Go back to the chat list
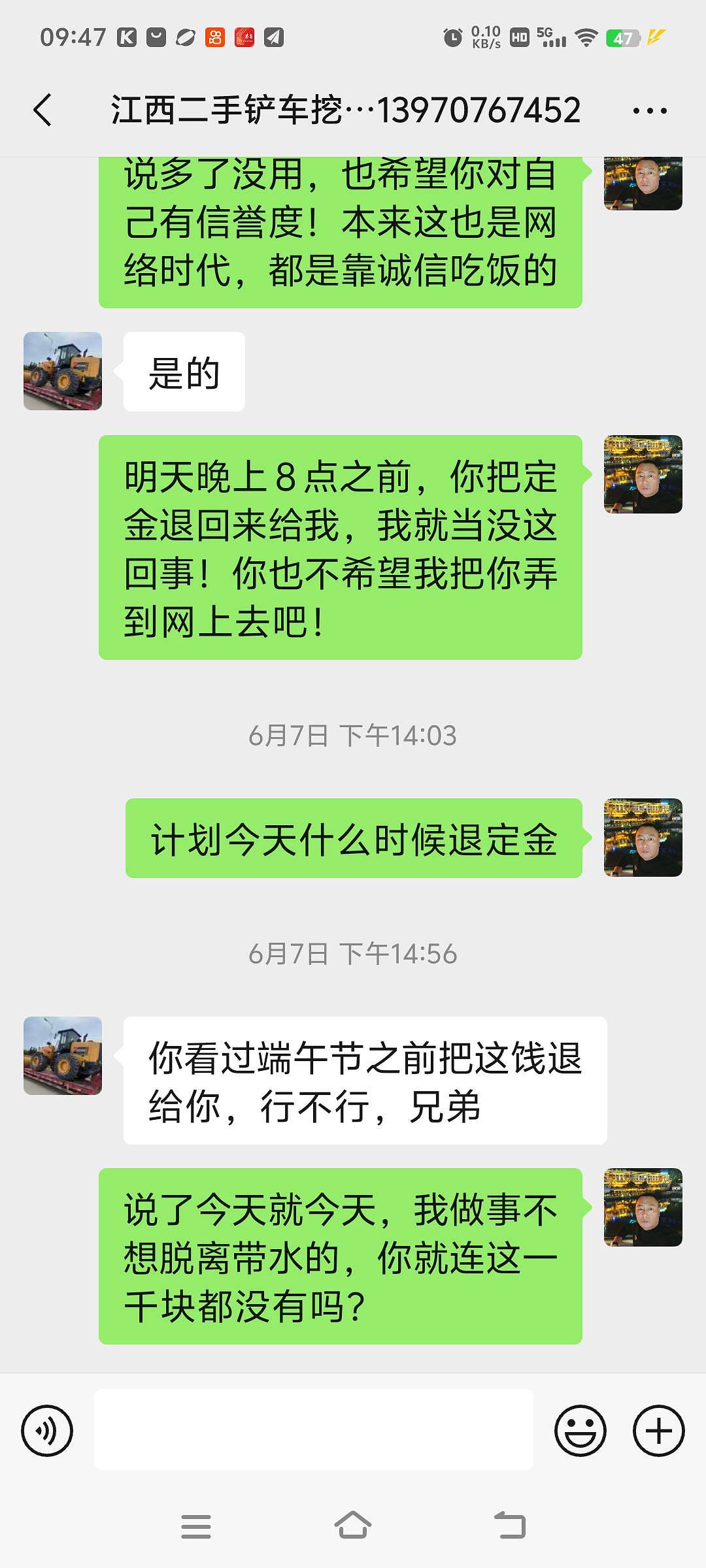The width and height of the screenshot is (706, 1568). point(43,110)
